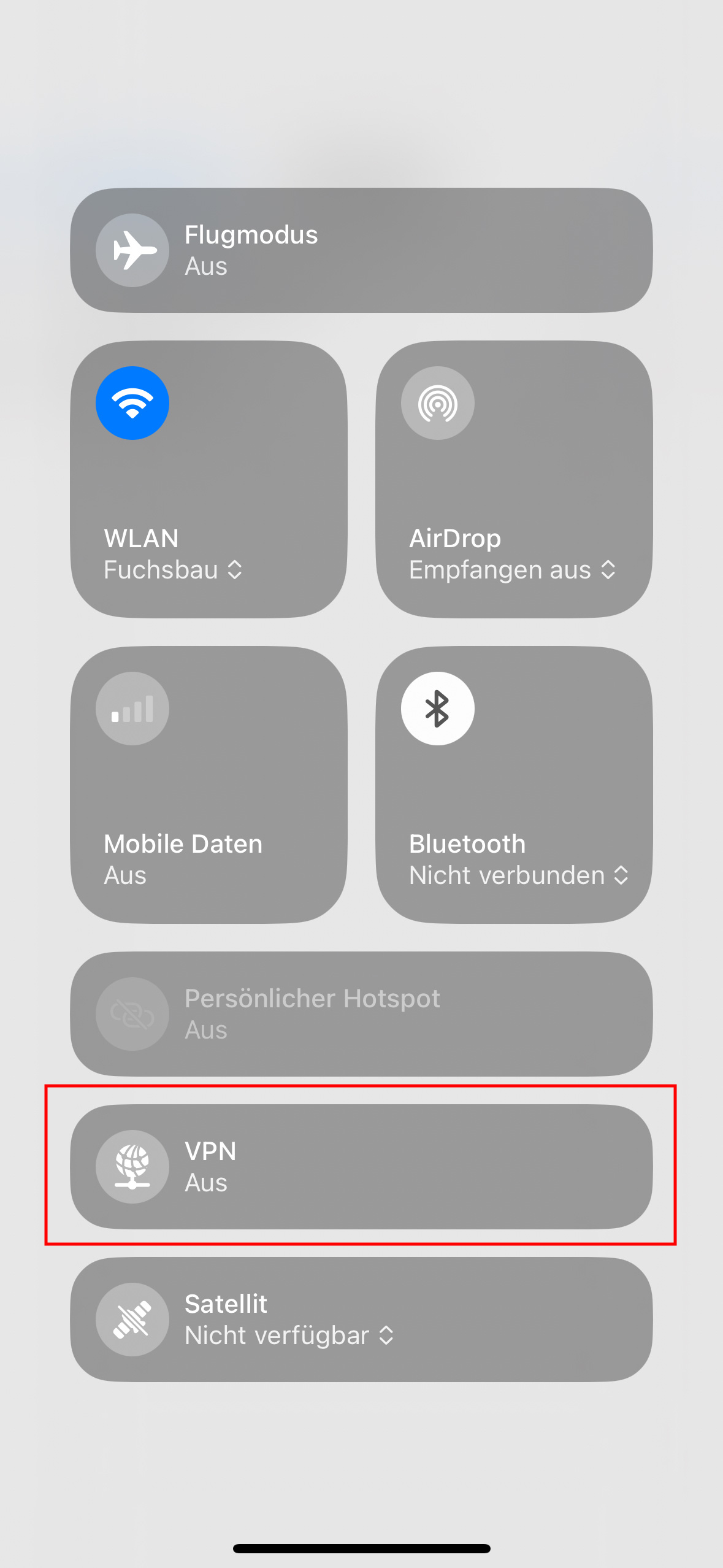Enable Mobile Daten
This screenshot has width=723, height=1568.
pyautogui.click(x=132, y=709)
